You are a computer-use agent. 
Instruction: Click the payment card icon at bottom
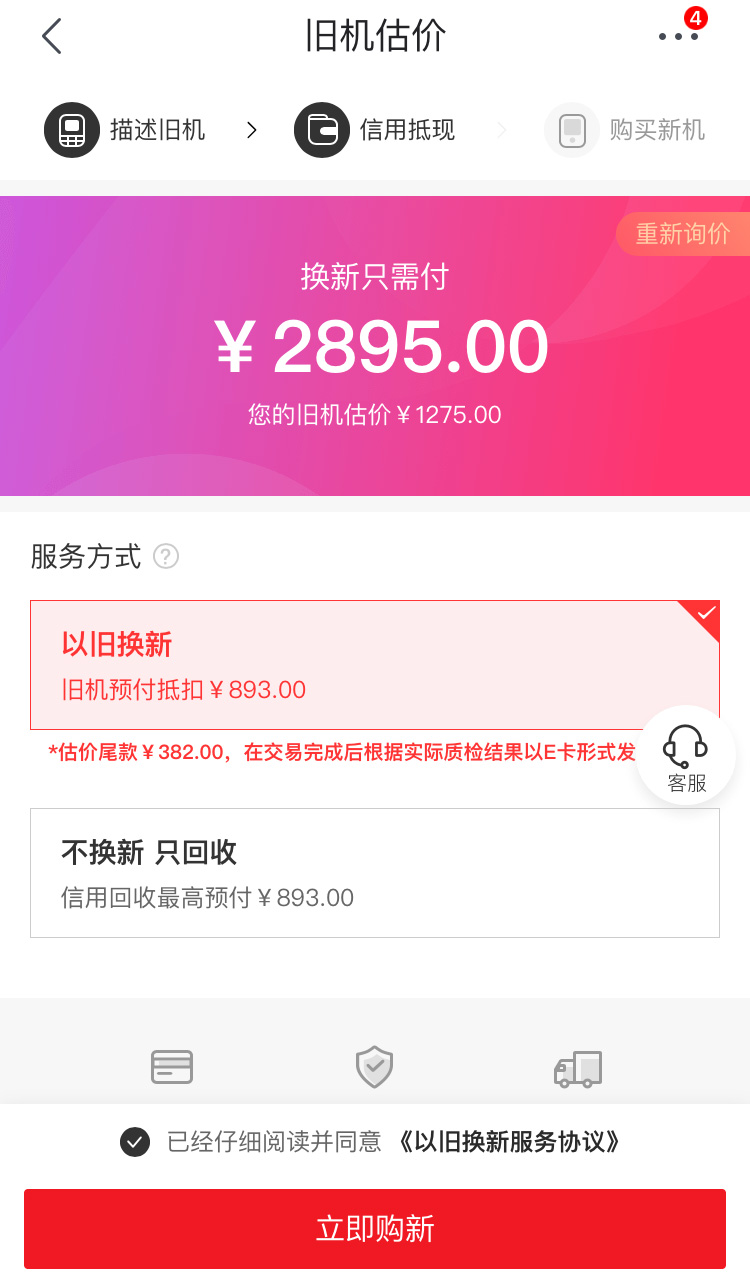coord(170,1067)
